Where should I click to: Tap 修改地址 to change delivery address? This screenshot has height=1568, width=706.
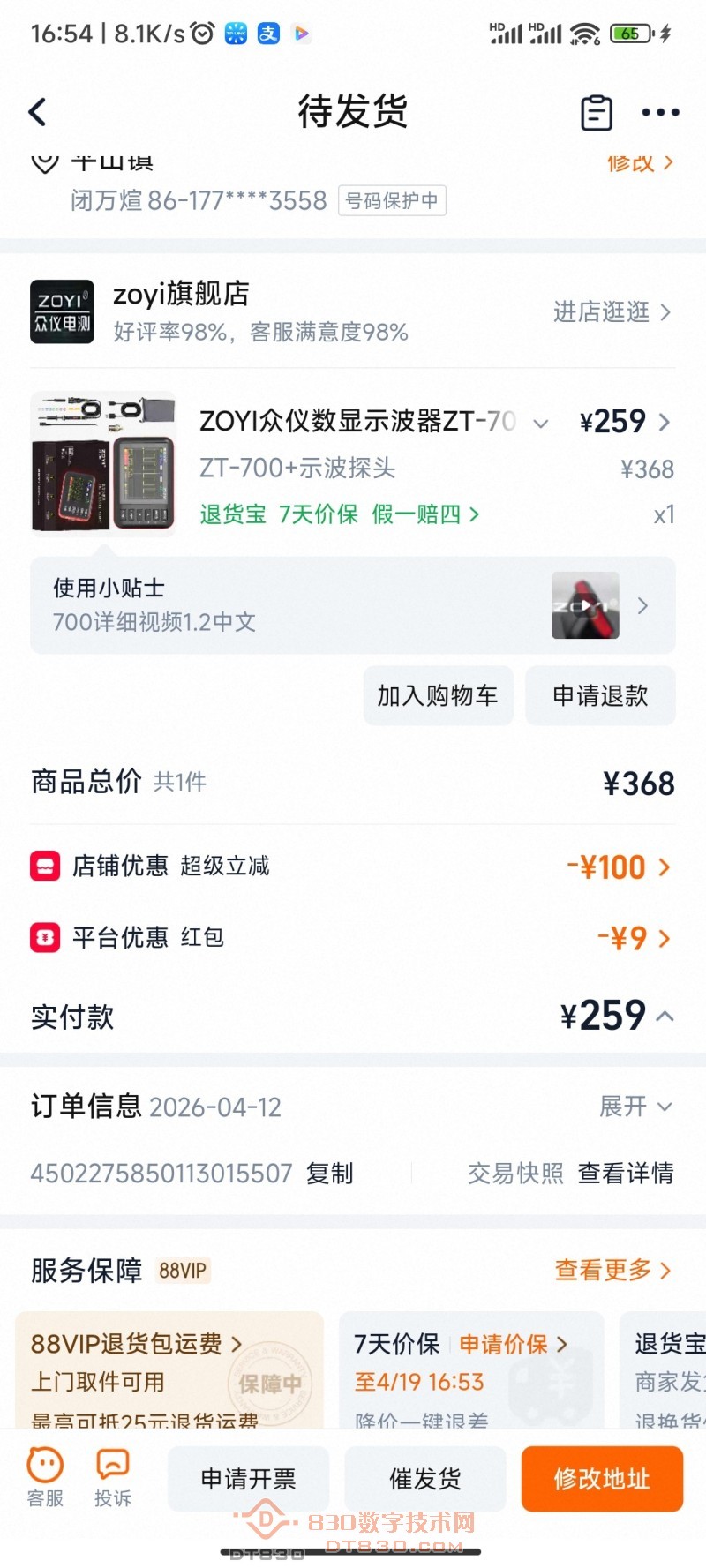click(602, 1480)
